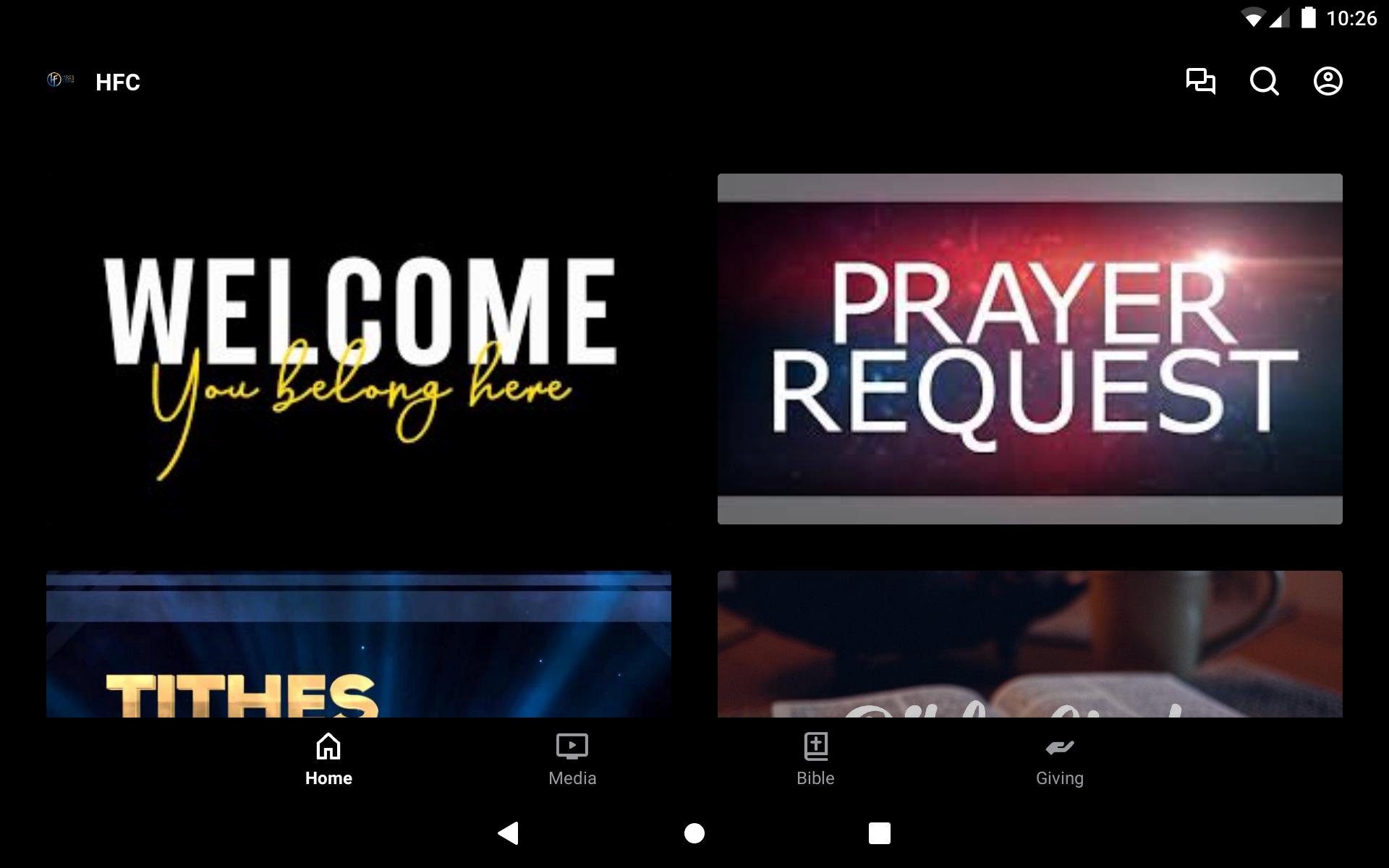Open the Bible study card with the open book
The image size is (1389, 868).
[1029, 644]
